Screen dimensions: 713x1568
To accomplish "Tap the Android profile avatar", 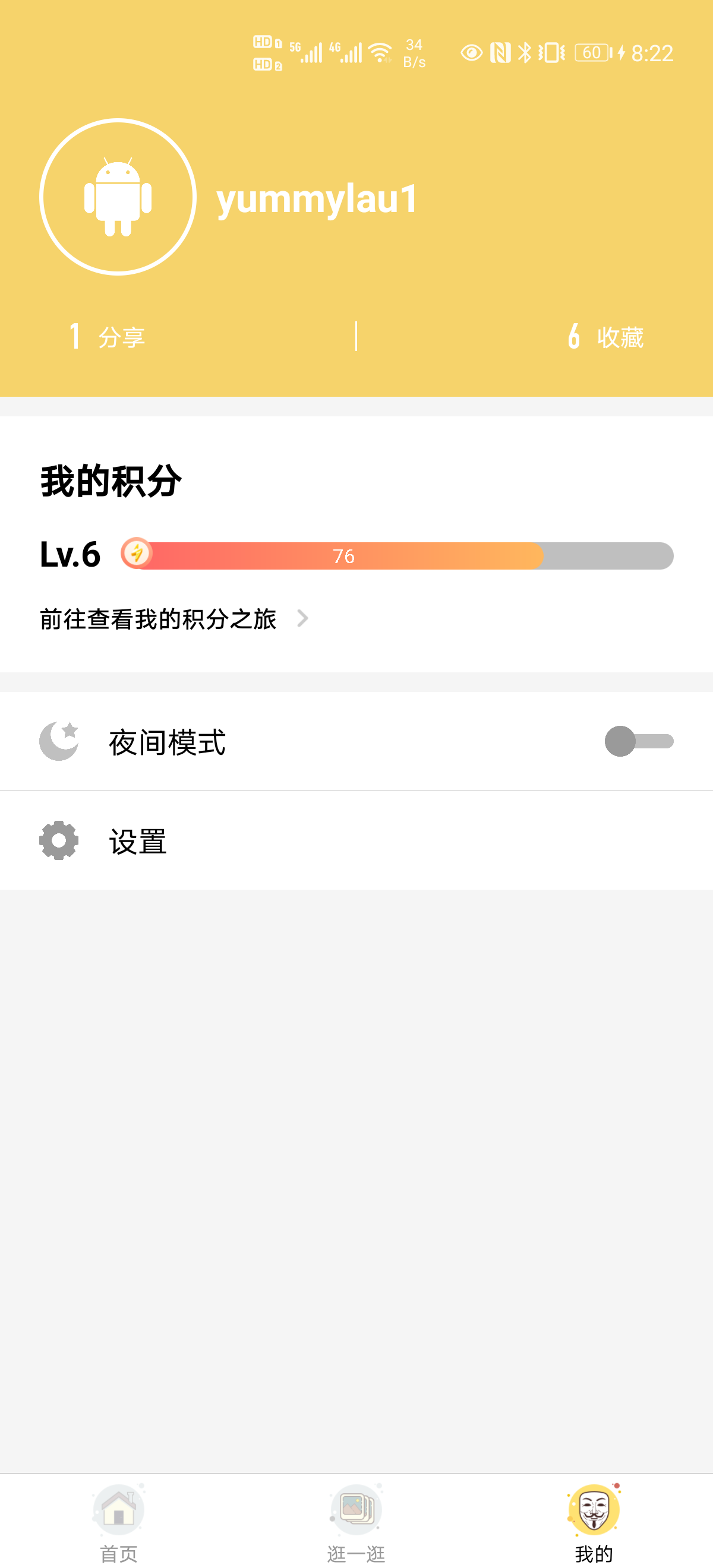I will (118, 197).
